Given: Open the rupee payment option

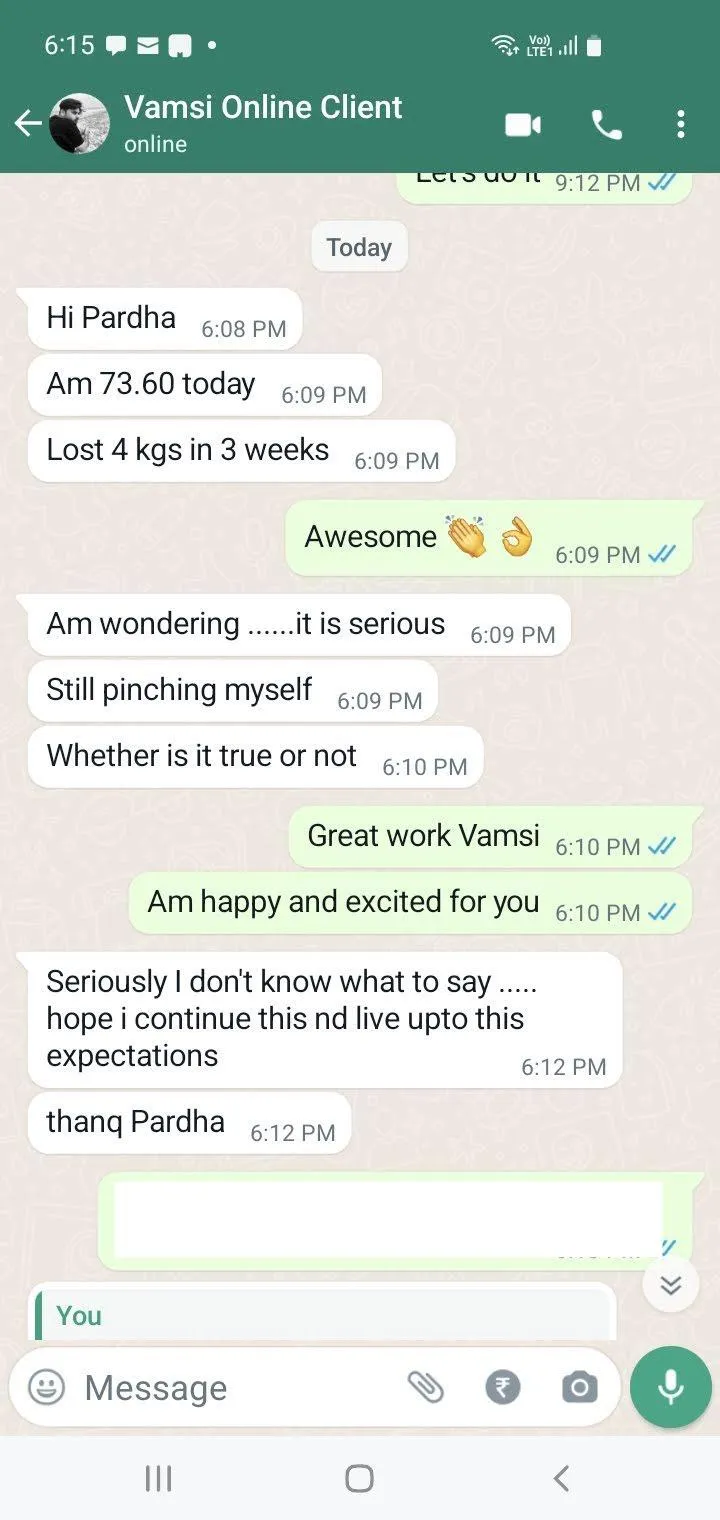Looking at the screenshot, I should click(502, 1387).
